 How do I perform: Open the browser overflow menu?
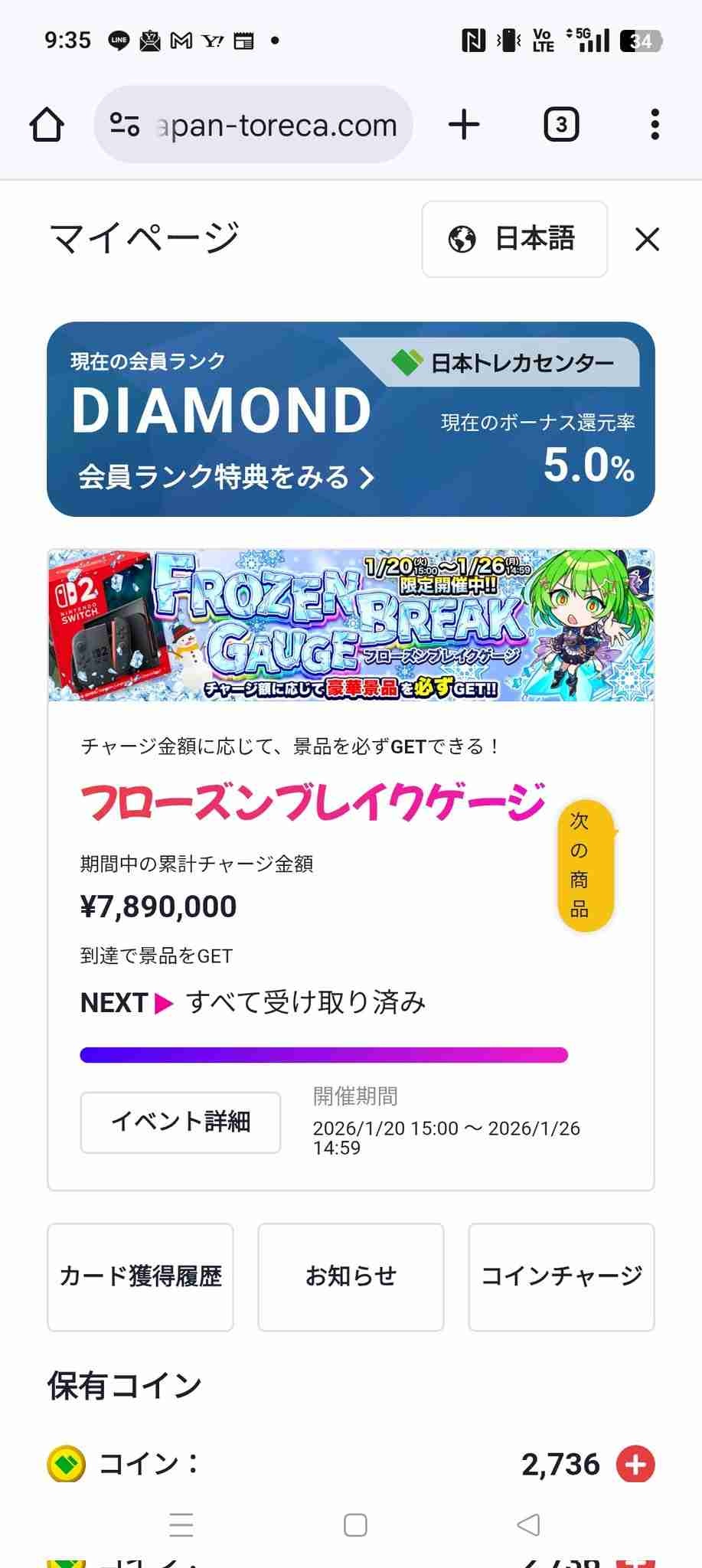coord(655,125)
